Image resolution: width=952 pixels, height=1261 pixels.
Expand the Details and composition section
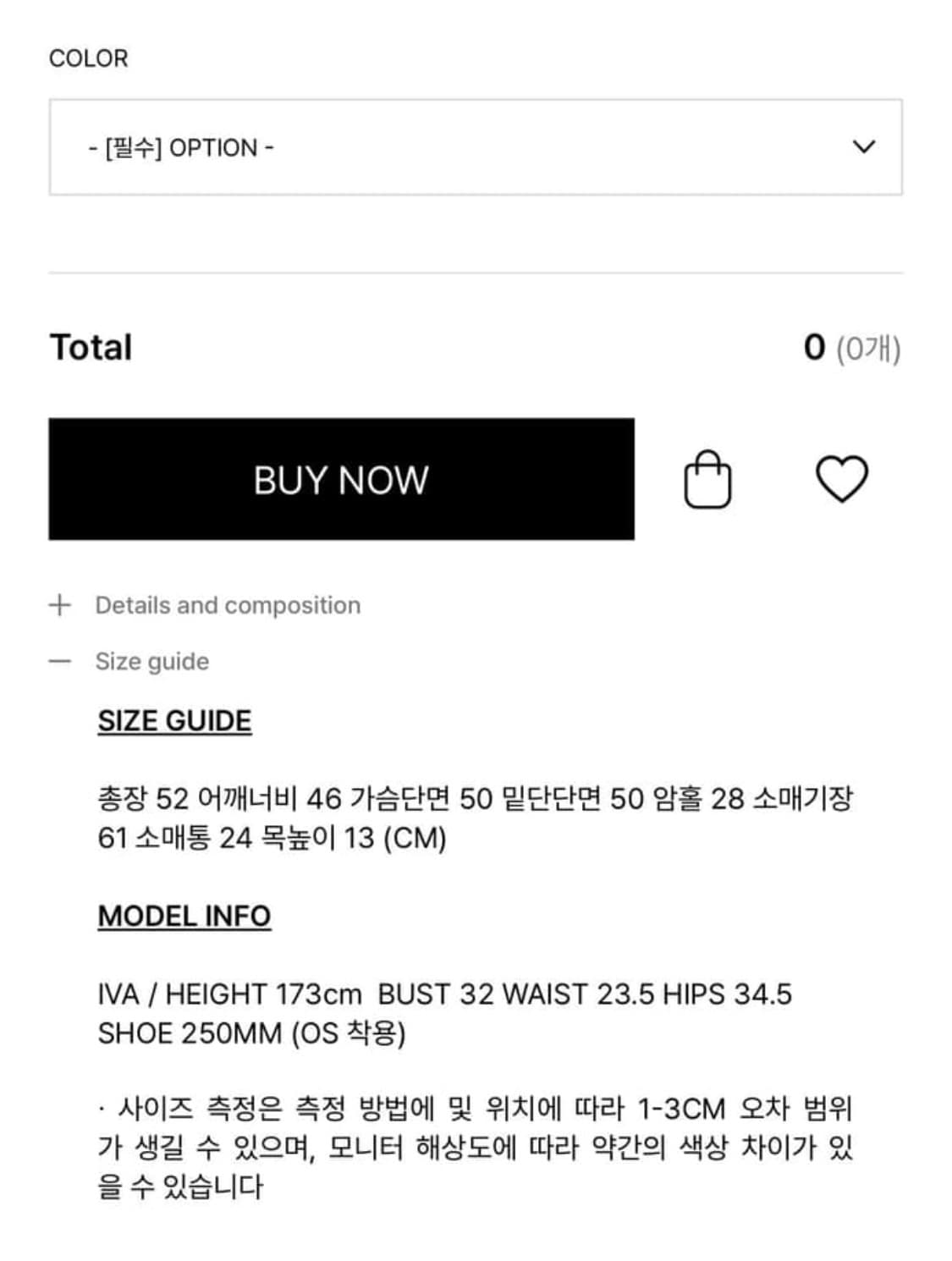[228, 604]
